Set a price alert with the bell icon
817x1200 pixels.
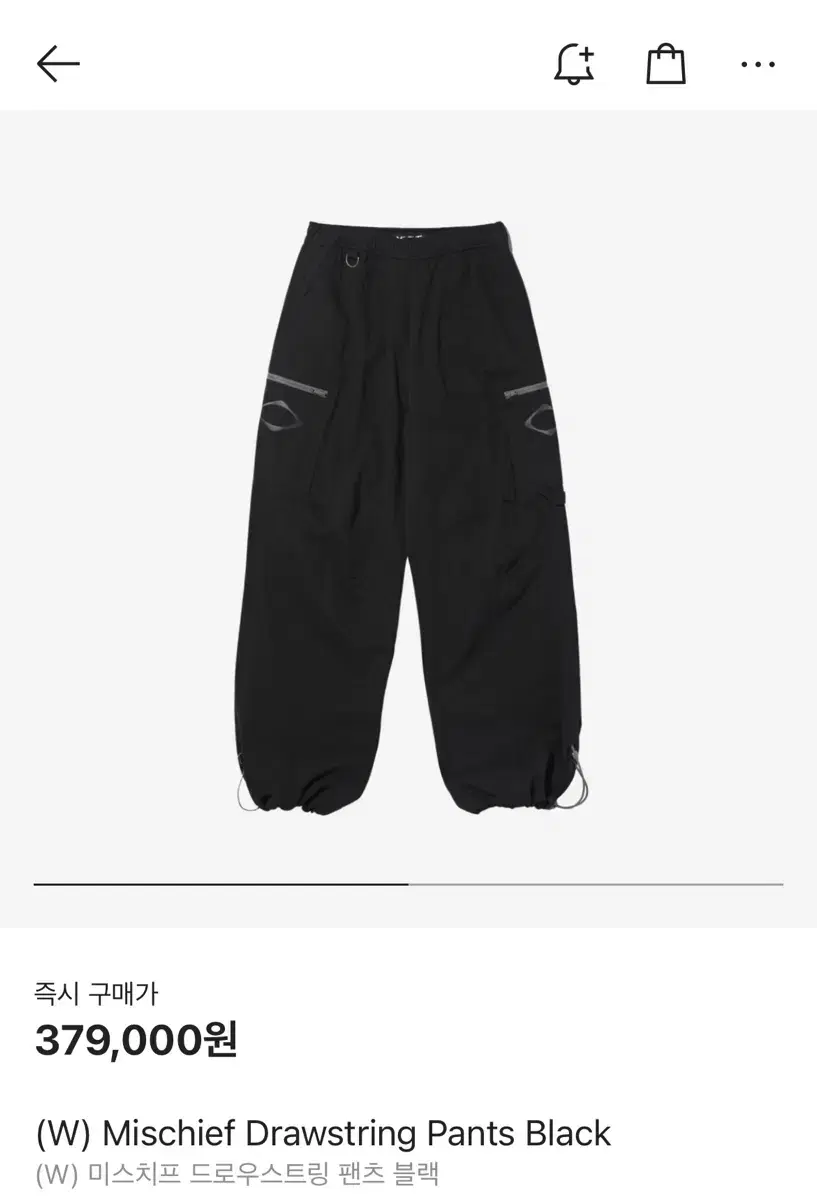[x=574, y=63]
